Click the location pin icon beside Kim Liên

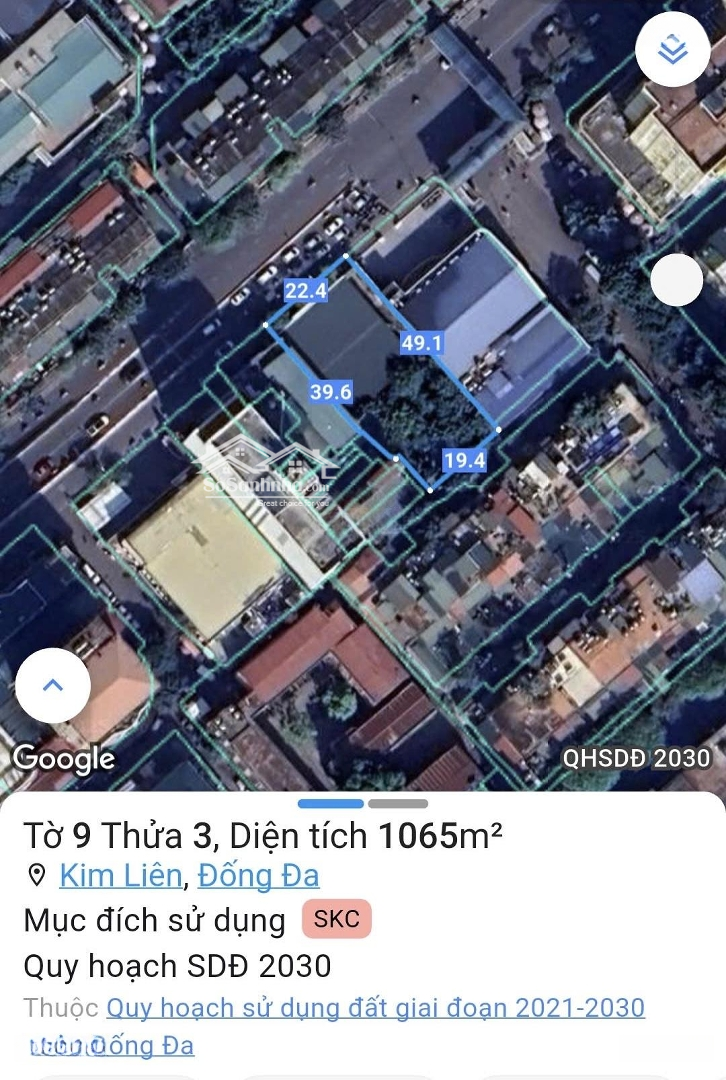[37, 877]
